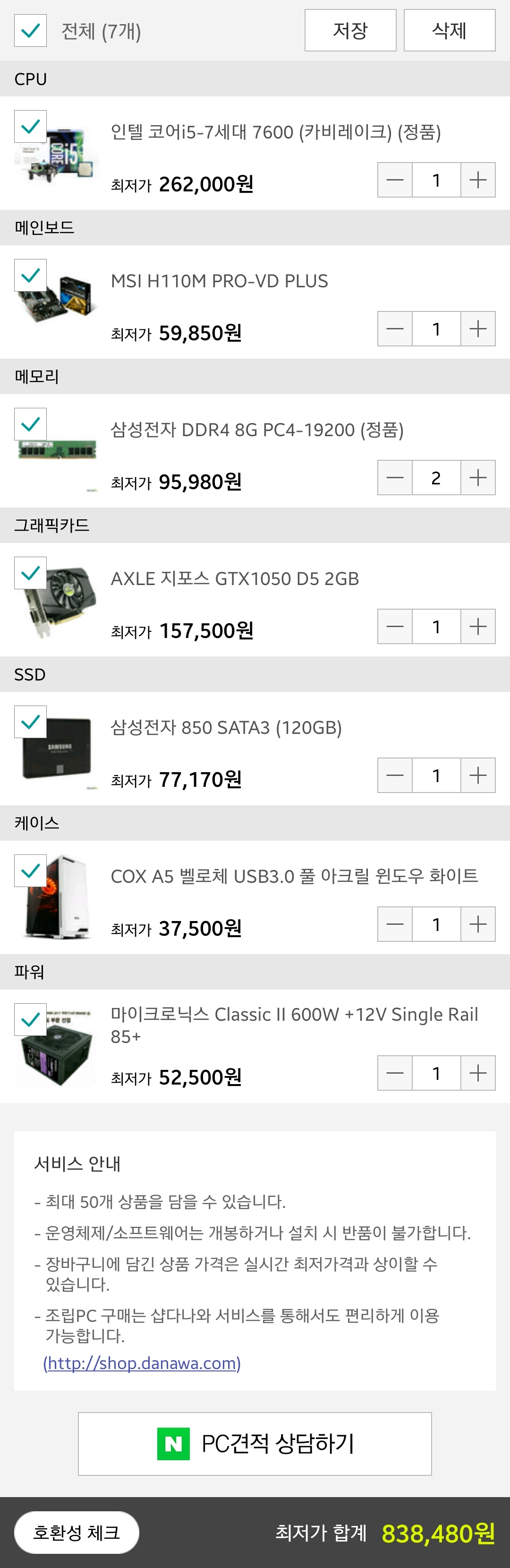510x1568 pixels.
Task: Increase quantity of 마이크로닉스 Classic II power
Action: click(x=478, y=1073)
